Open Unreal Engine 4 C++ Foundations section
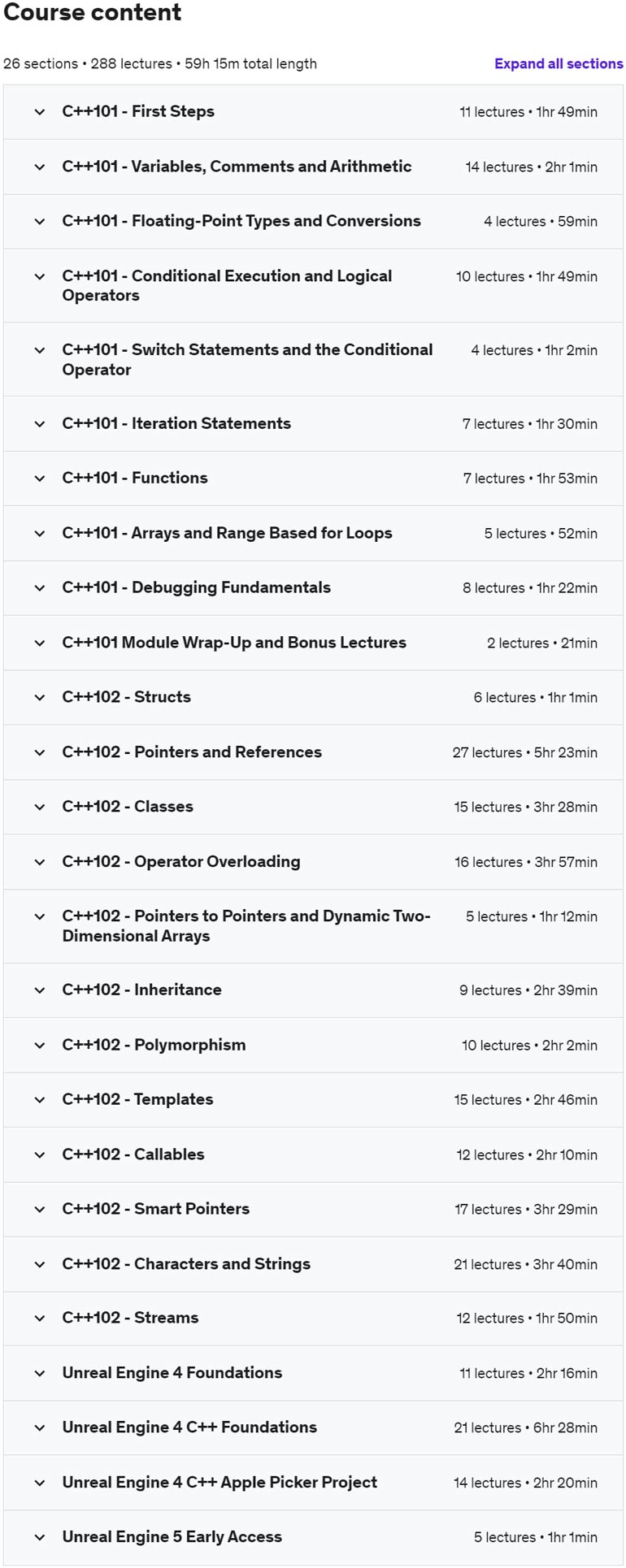626x1568 pixels. pyautogui.click(x=189, y=1427)
